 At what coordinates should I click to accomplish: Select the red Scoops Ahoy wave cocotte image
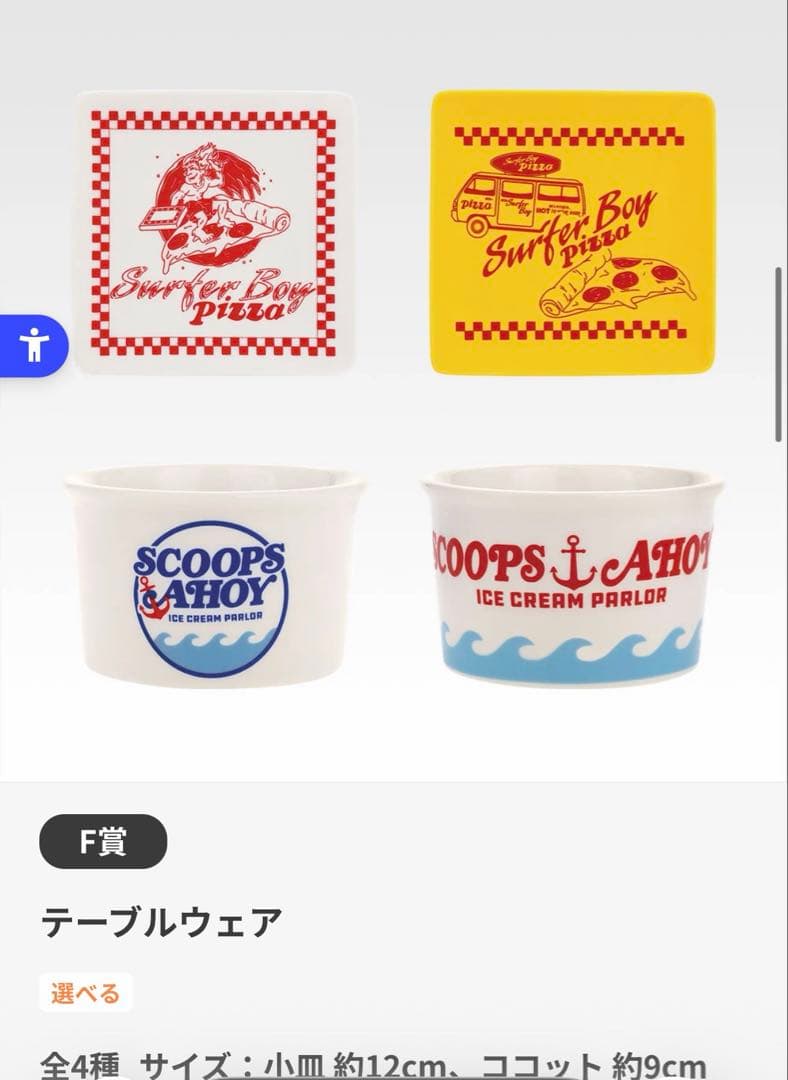click(575, 580)
